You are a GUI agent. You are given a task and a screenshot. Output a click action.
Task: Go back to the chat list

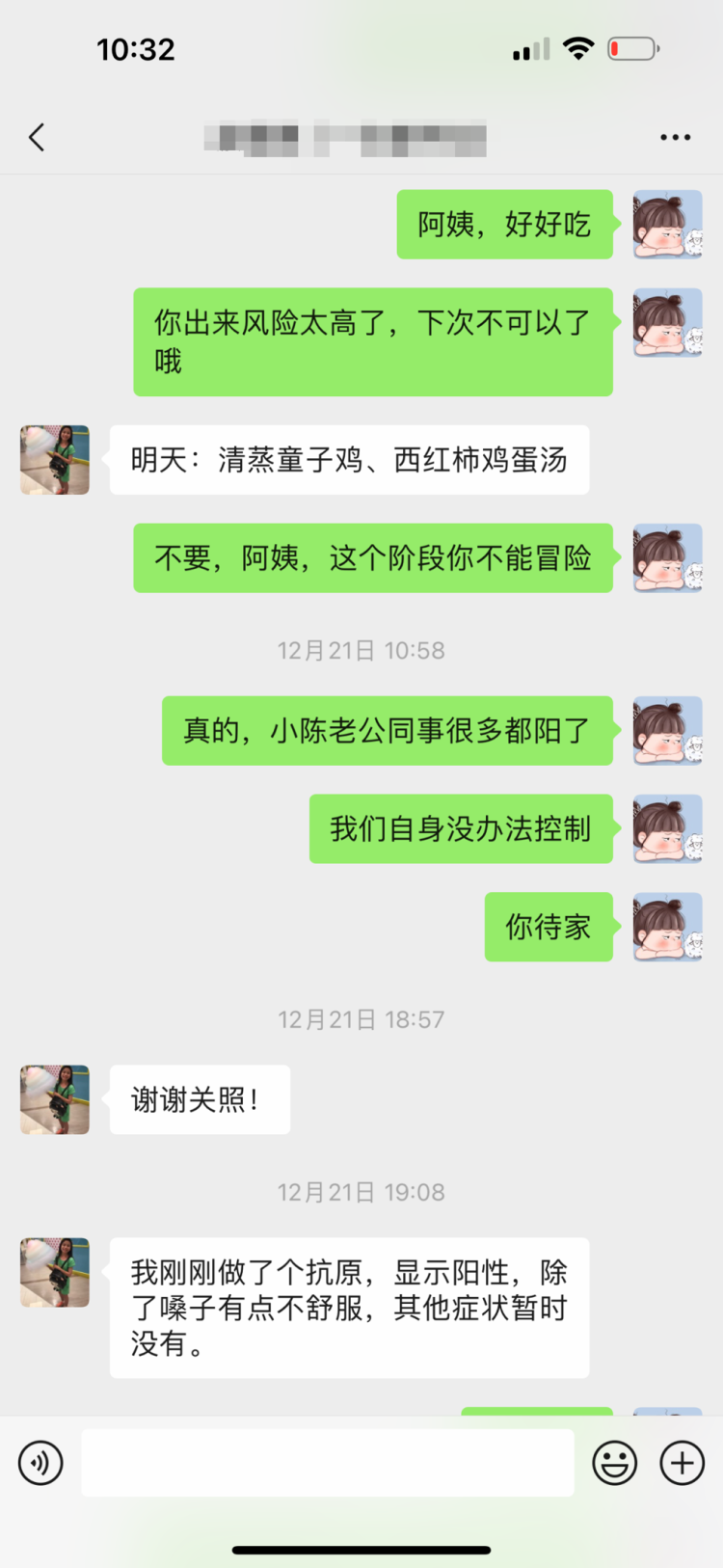point(37,138)
